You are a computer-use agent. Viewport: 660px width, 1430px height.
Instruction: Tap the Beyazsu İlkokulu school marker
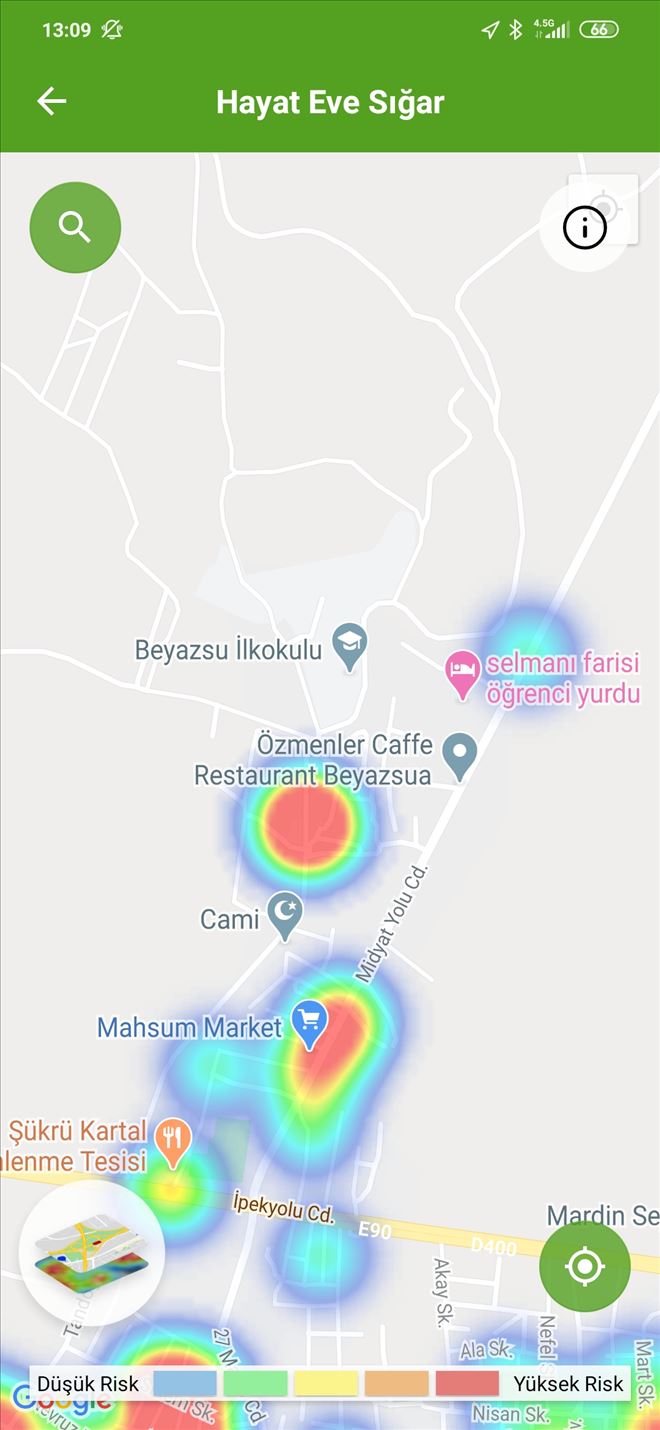(350, 646)
